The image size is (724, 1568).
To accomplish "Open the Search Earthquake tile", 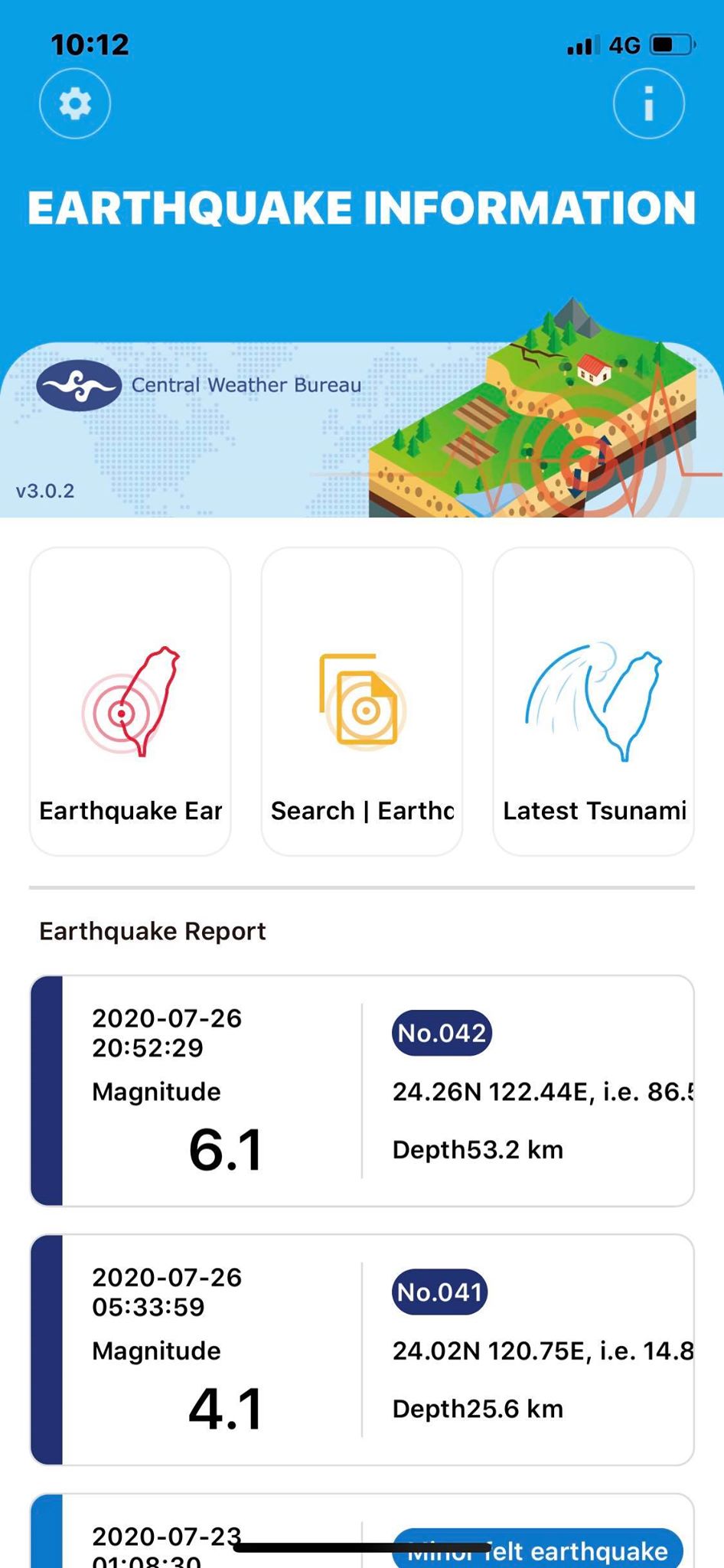I will pos(362,701).
